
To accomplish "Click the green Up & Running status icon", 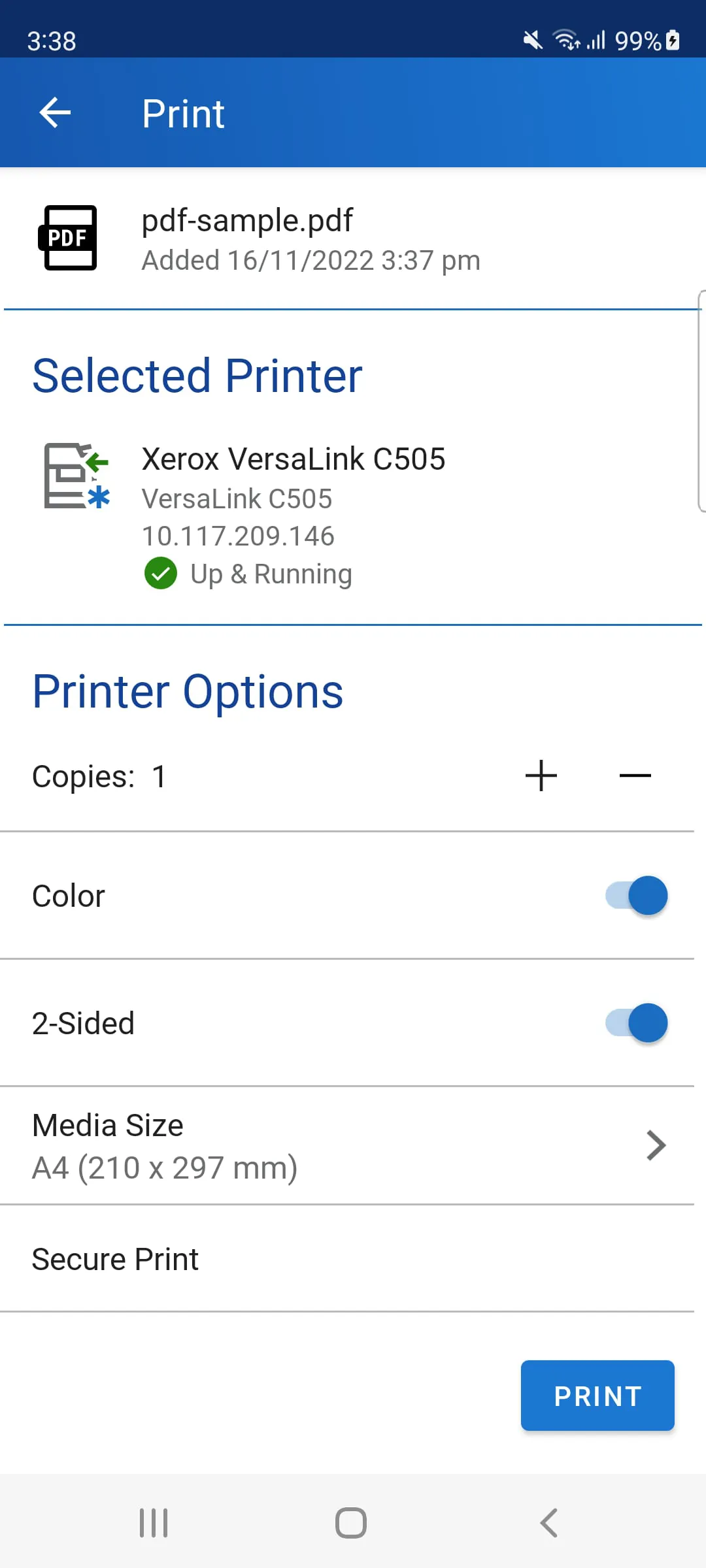I will pyautogui.click(x=161, y=573).
